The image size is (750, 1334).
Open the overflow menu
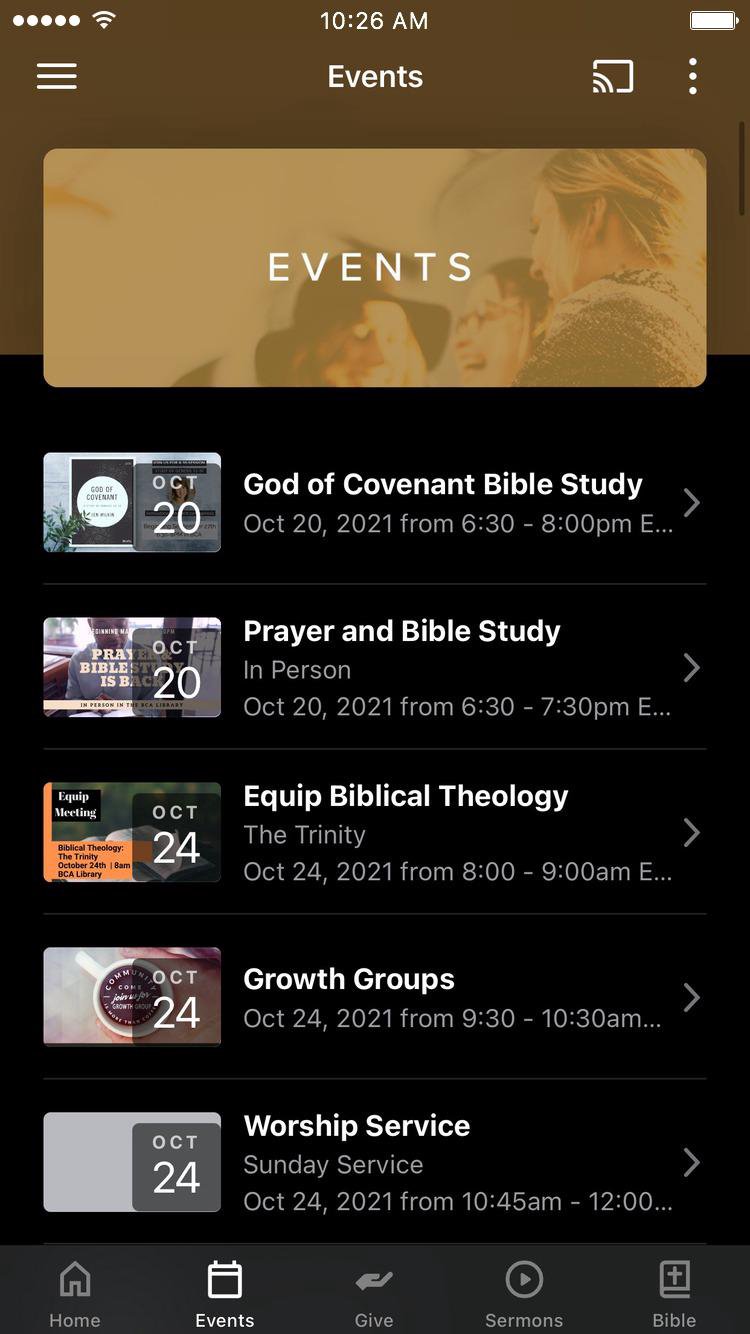[692, 77]
